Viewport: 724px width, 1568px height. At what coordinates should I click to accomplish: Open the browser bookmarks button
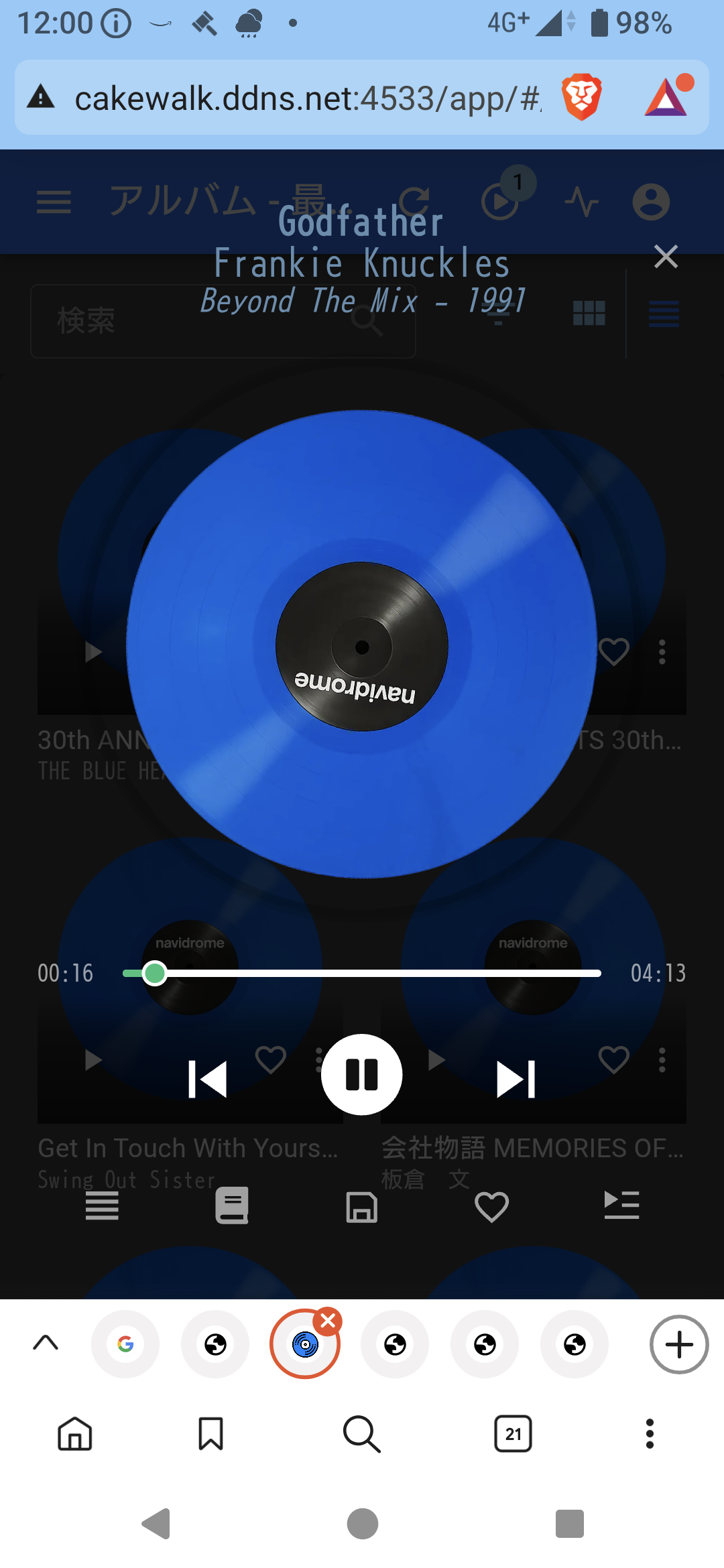(210, 1434)
